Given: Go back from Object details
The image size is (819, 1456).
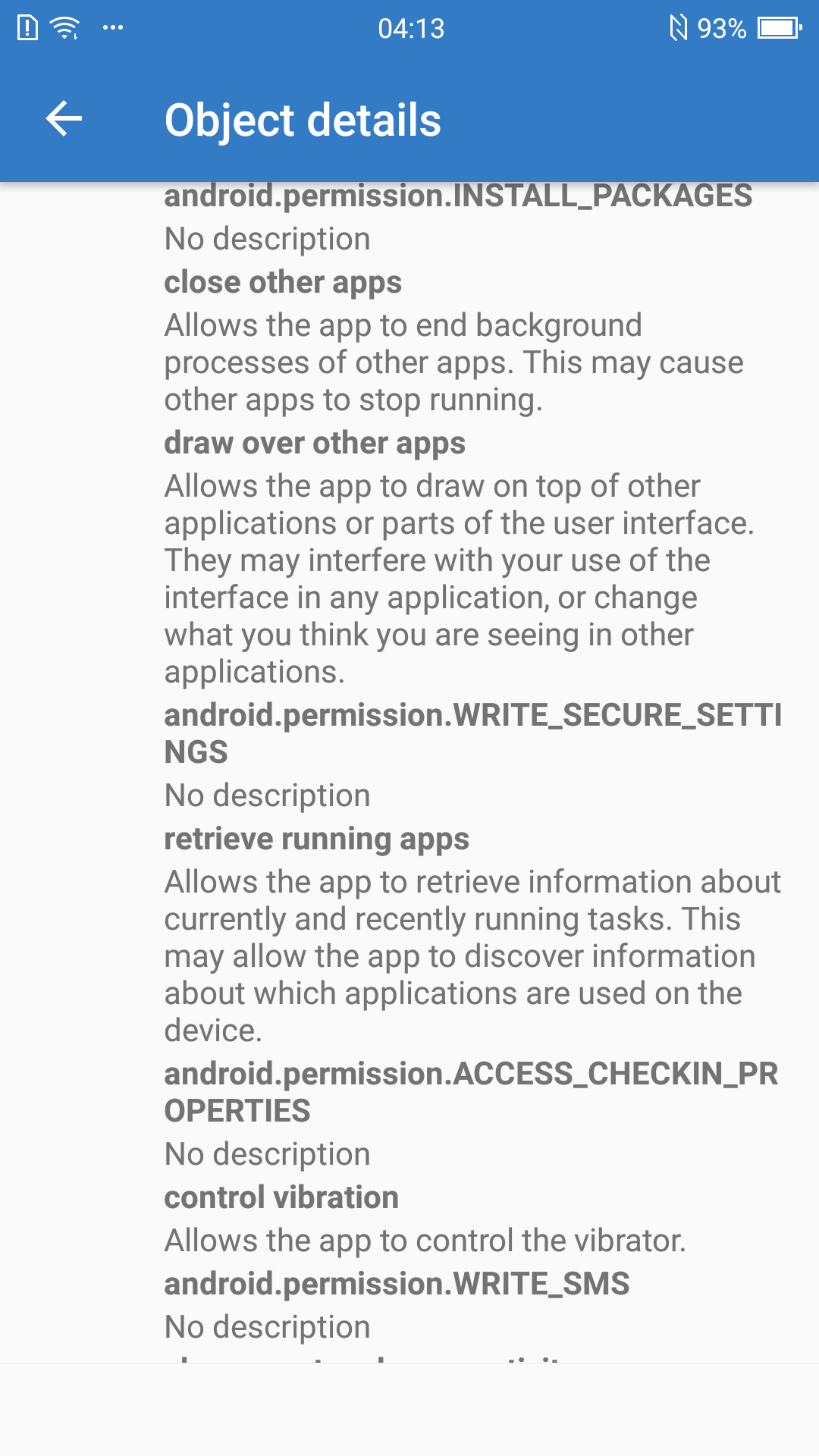Looking at the screenshot, I should (x=64, y=119).
